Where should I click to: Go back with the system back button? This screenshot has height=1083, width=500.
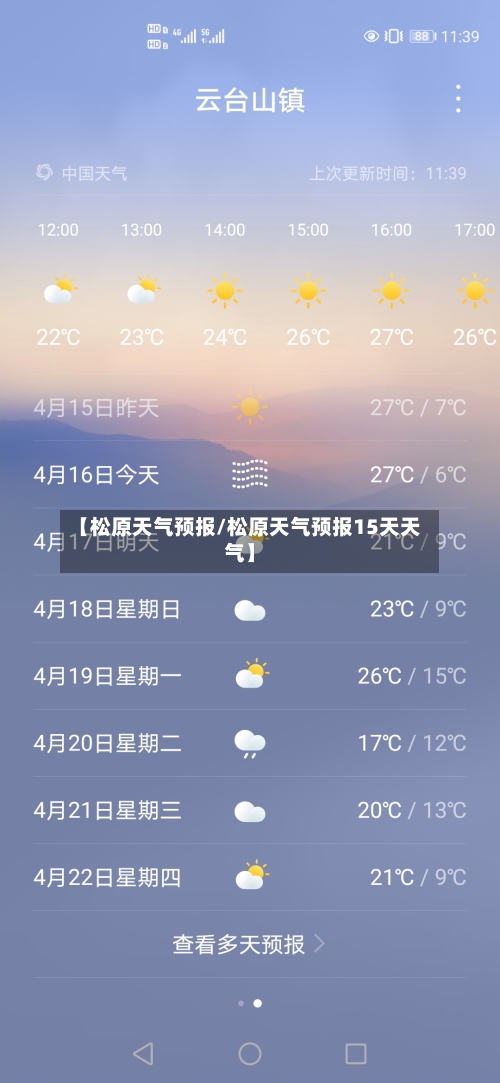[x=143, y=1053]
